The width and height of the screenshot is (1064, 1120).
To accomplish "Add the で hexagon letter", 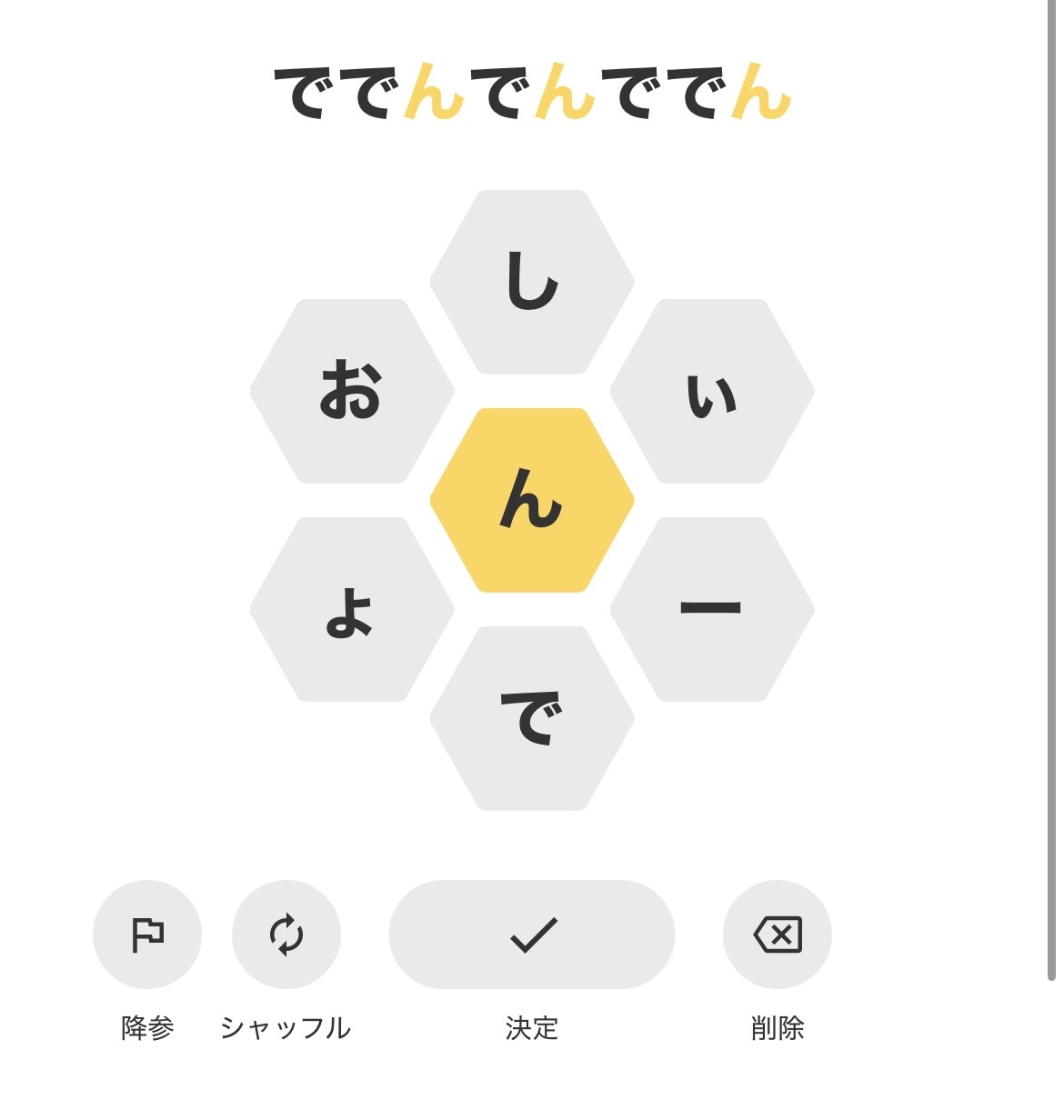I will tap(532, 718).
